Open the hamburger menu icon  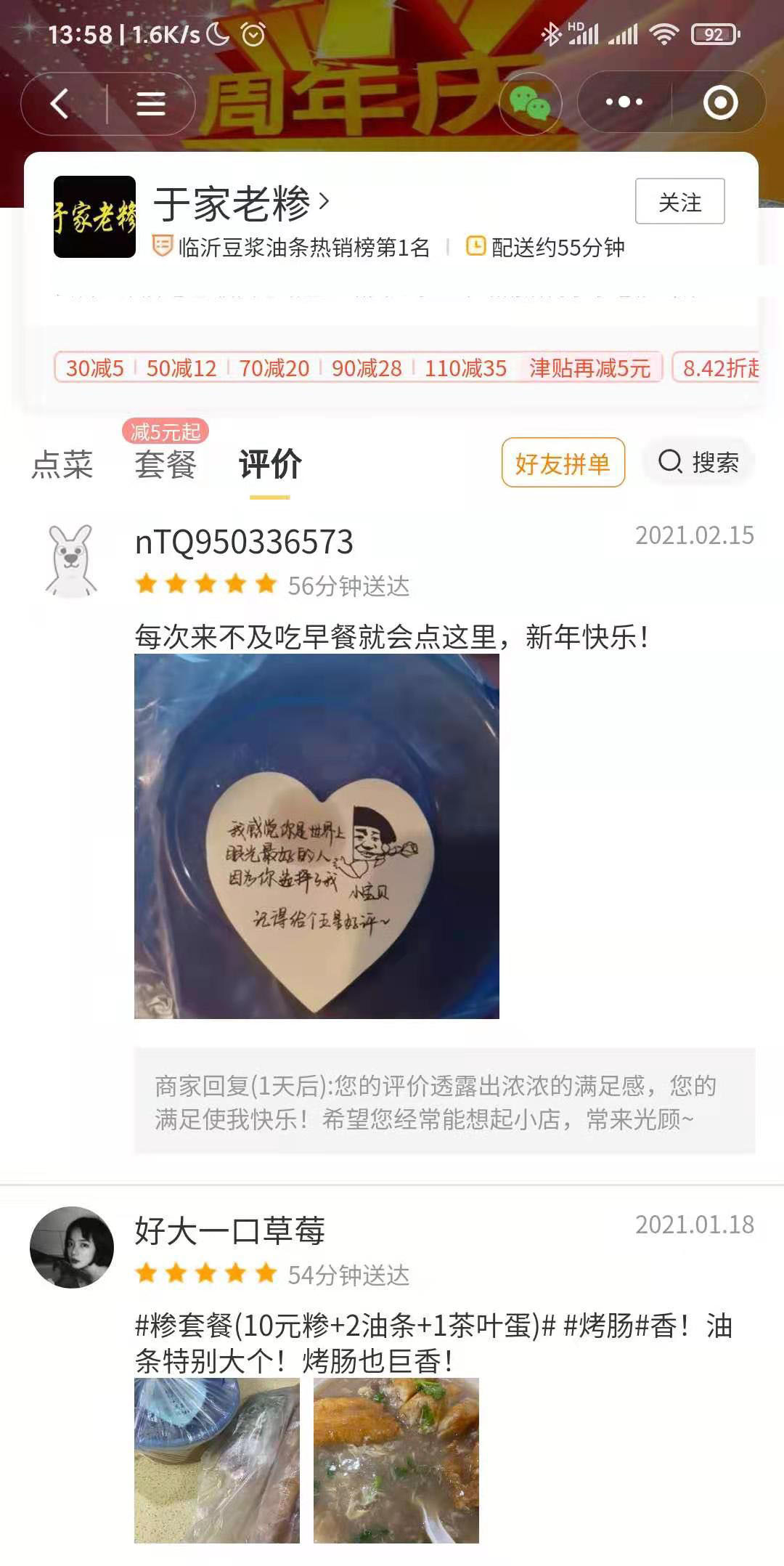tap(150, 103)
